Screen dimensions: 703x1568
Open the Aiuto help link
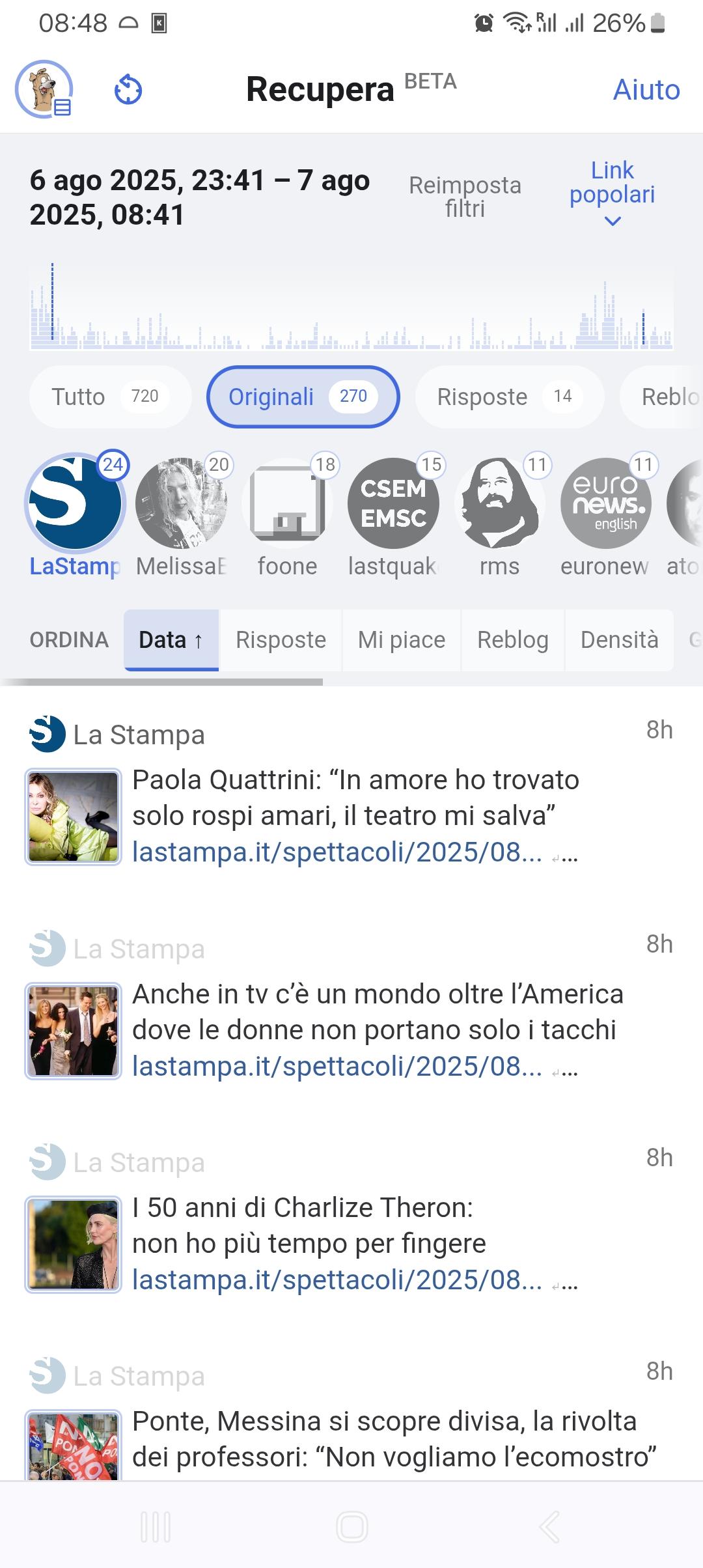tap(646, 90)
